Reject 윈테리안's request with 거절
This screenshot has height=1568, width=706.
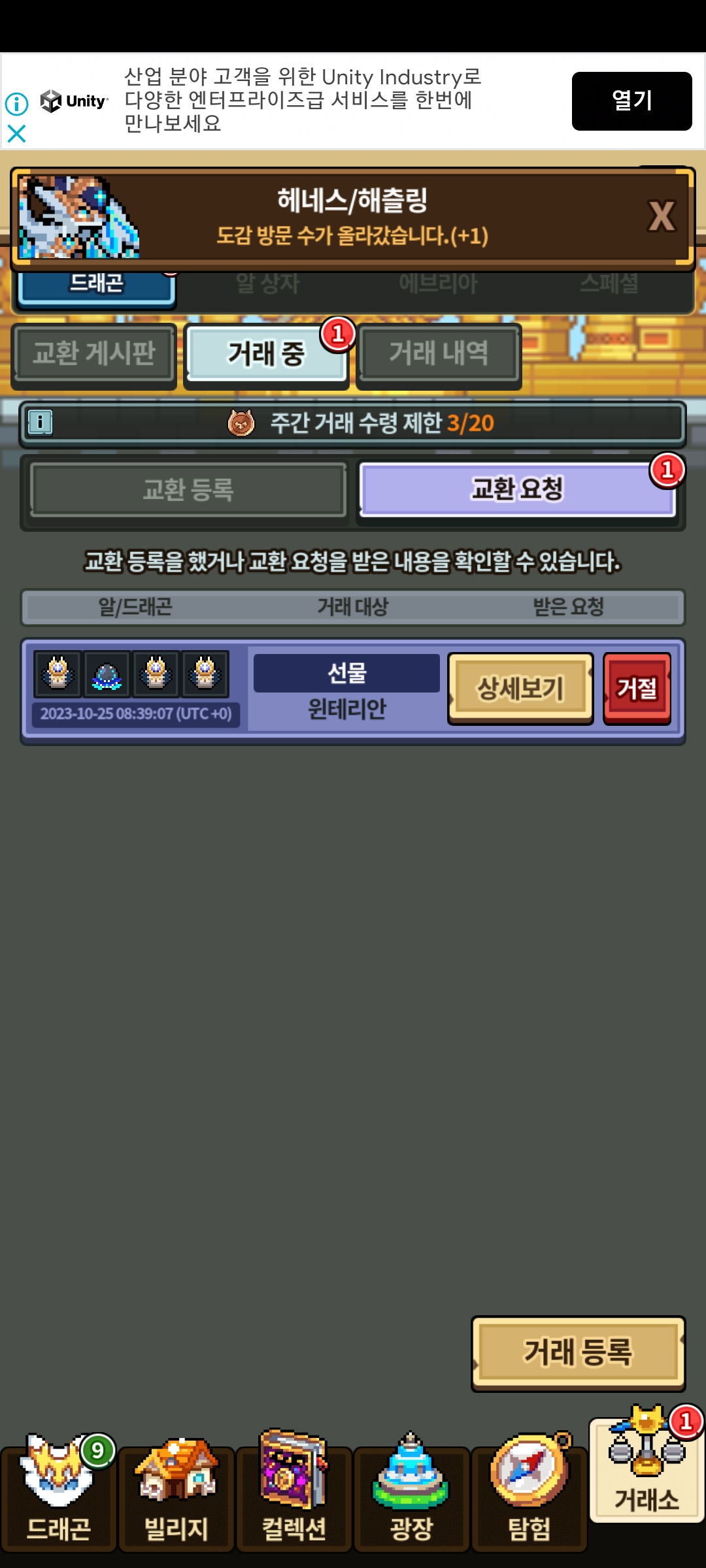point(637,688)
